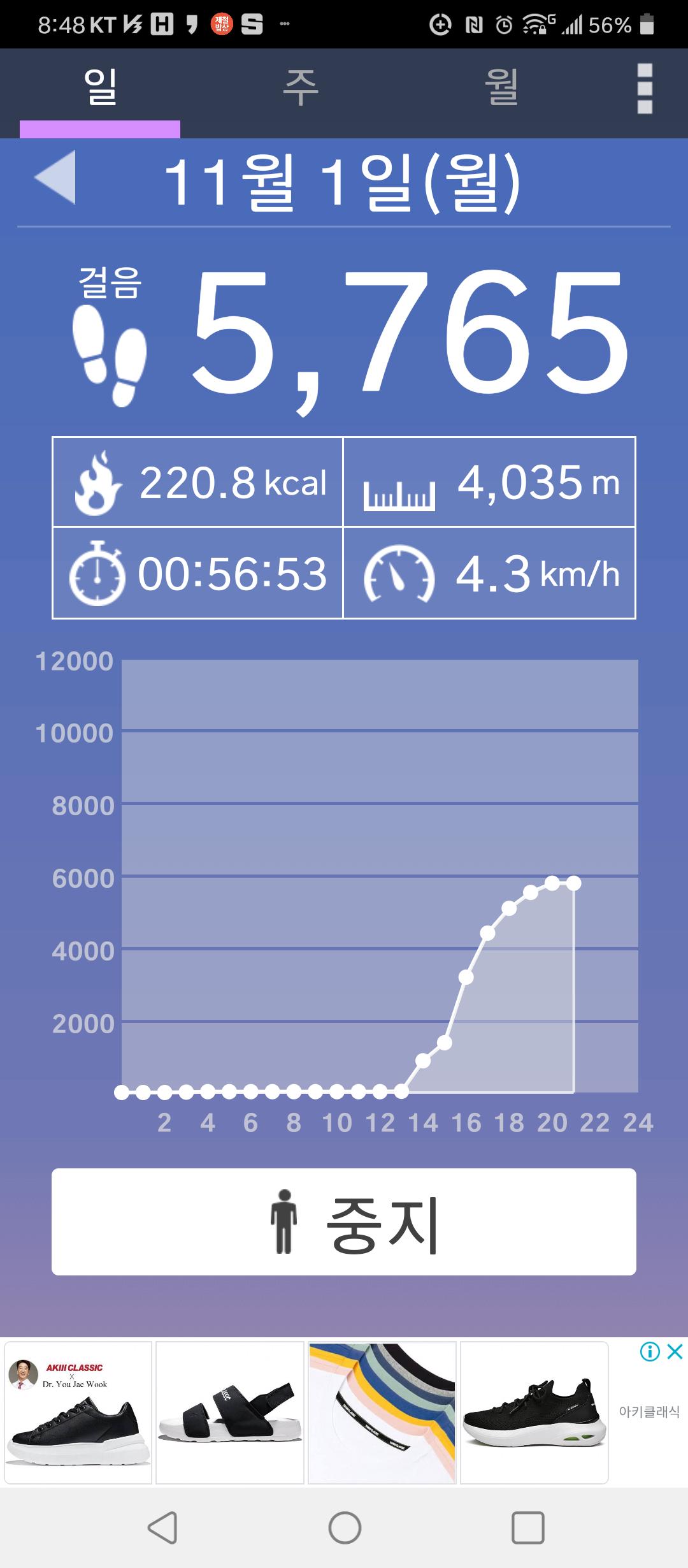
Task: Tap the 중지 button to stop counting
Action: point(344,1222)
